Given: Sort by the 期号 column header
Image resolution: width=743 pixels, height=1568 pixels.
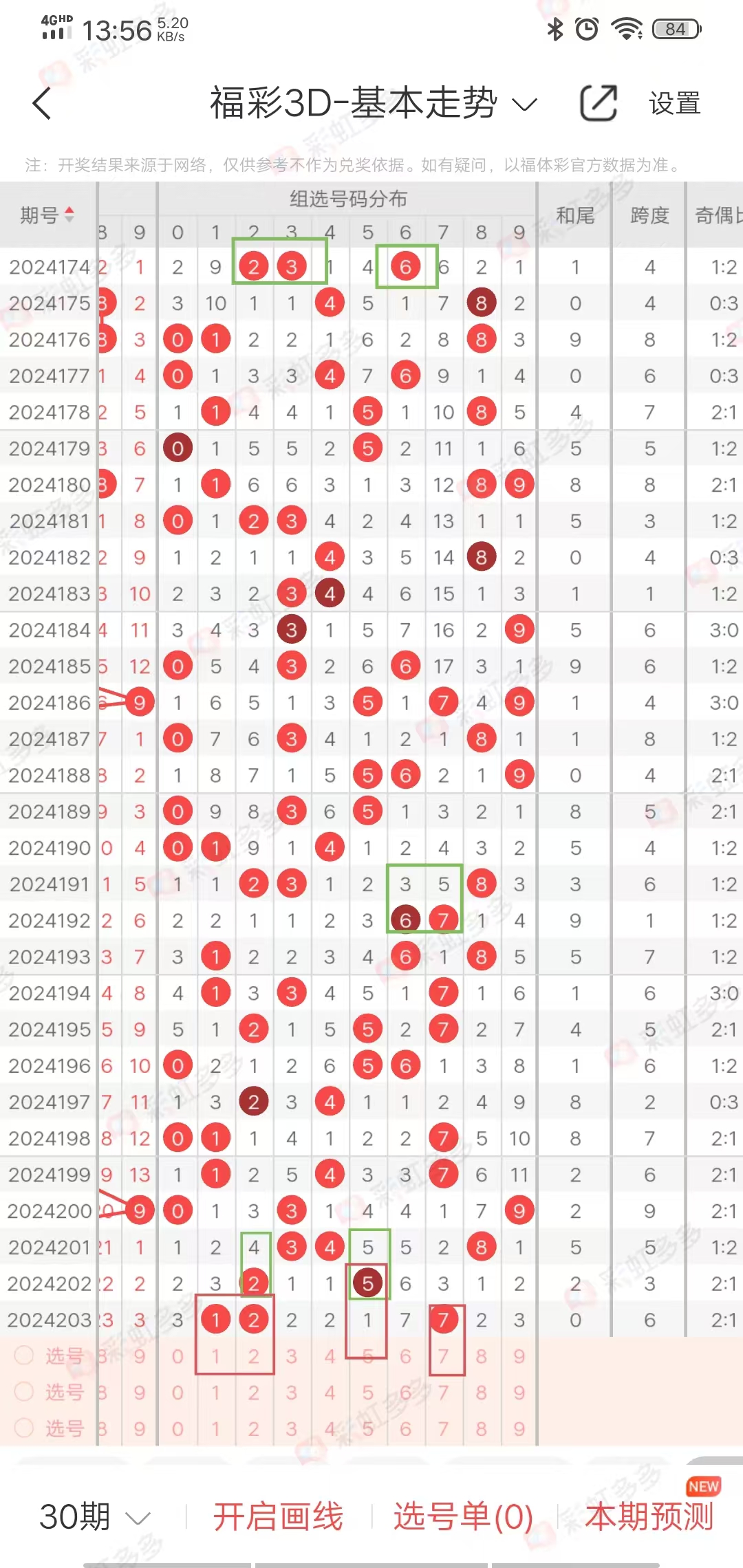Looking at the screenshot, I should pos(47,215).
